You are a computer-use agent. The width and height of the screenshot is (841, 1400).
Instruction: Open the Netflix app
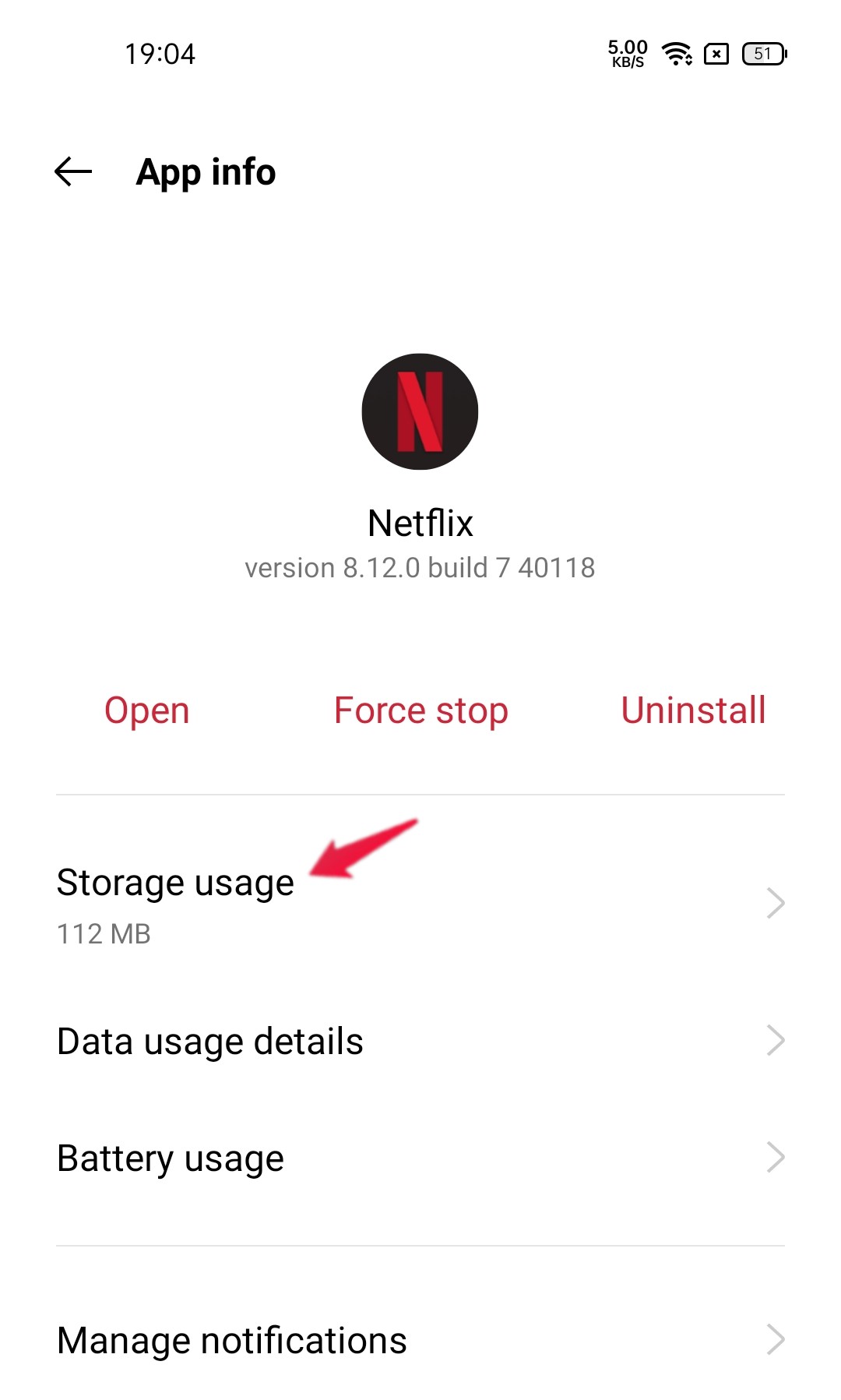(x=147, y=711)
